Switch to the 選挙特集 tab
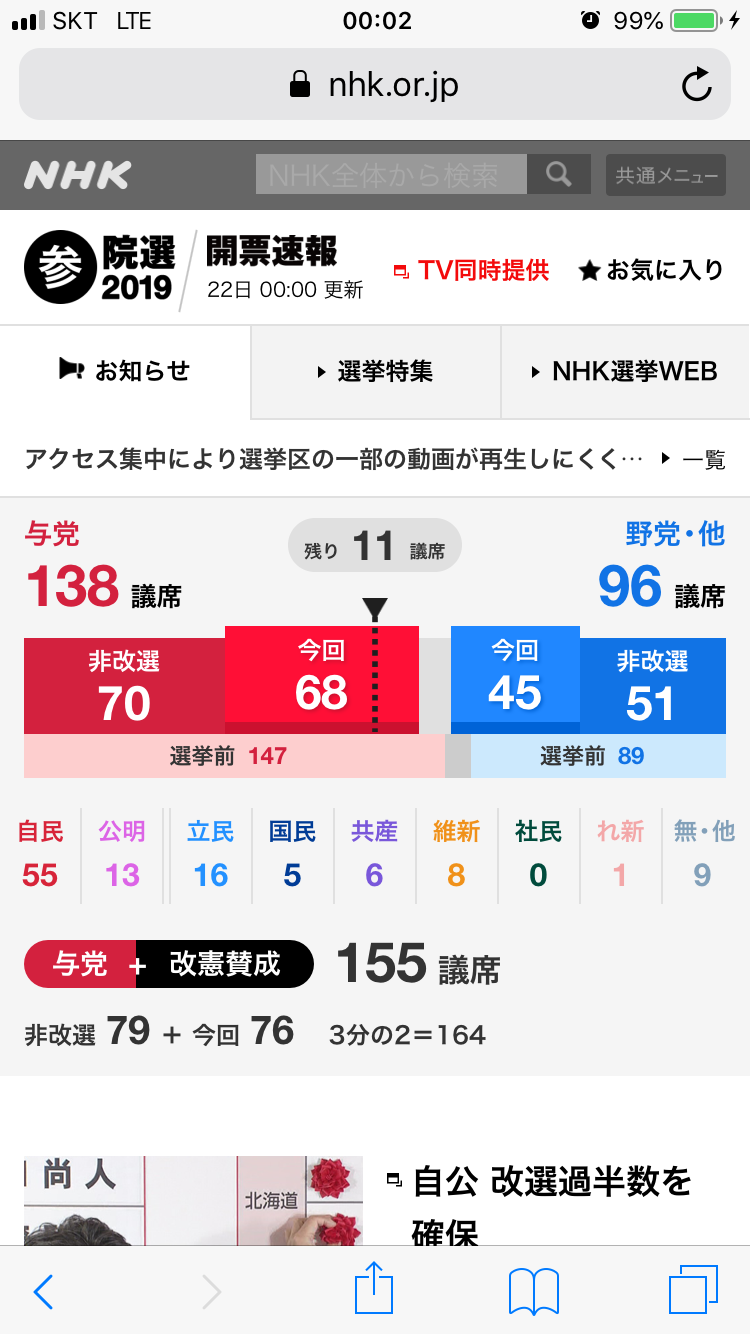The height and width of the screenshot is (1334, 750). coord(375,372)
